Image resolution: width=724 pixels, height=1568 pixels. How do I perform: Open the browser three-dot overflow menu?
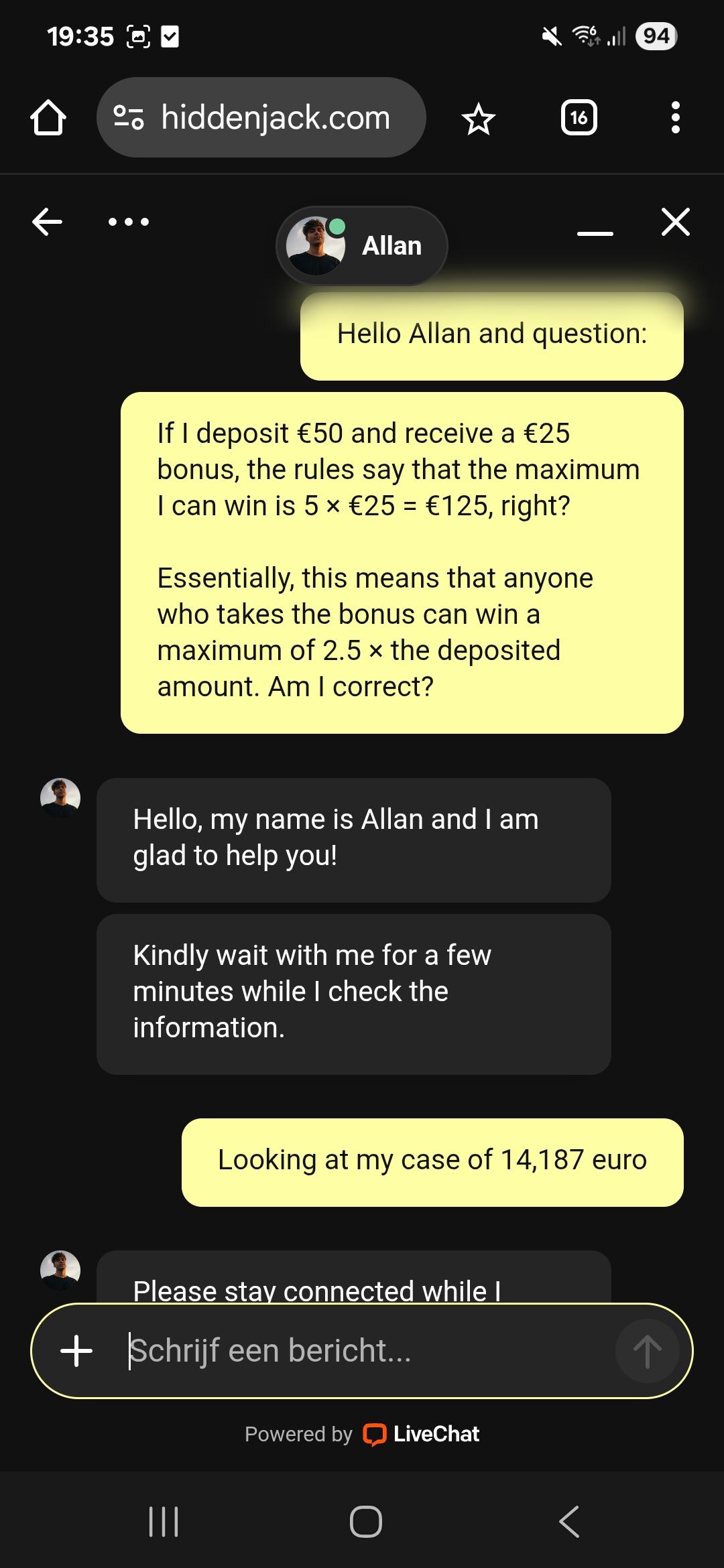(675, 118)
